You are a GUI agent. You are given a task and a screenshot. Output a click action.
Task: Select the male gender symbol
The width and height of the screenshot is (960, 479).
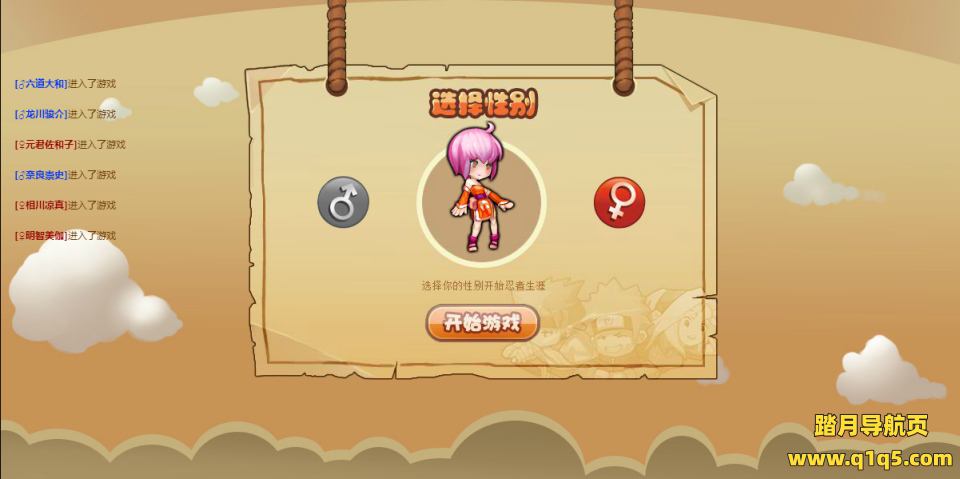tap(343, 202)
